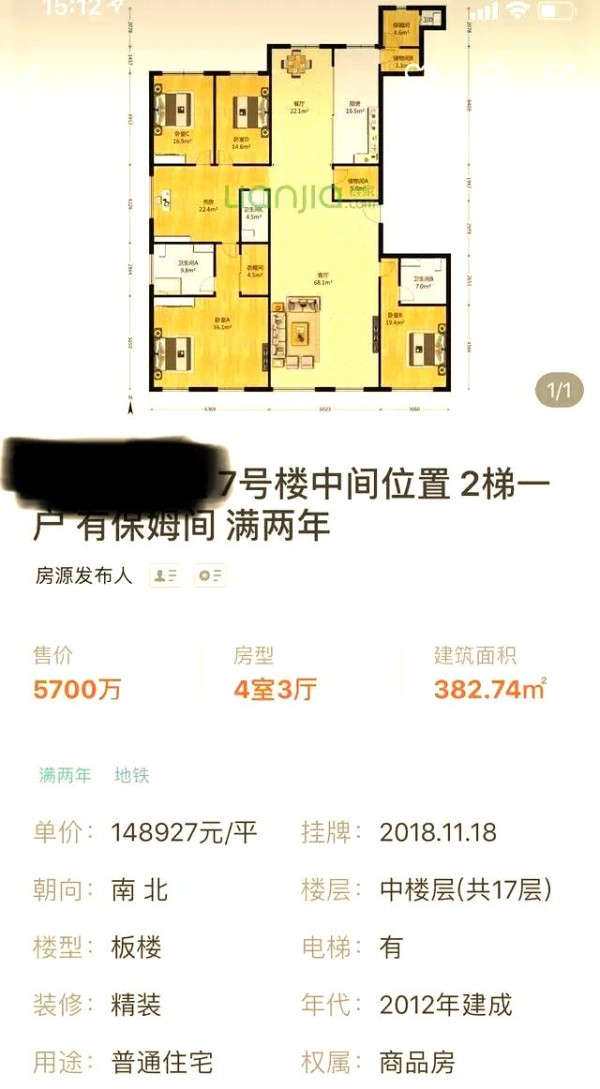Open the publisher's certification badge

[210, 575]
